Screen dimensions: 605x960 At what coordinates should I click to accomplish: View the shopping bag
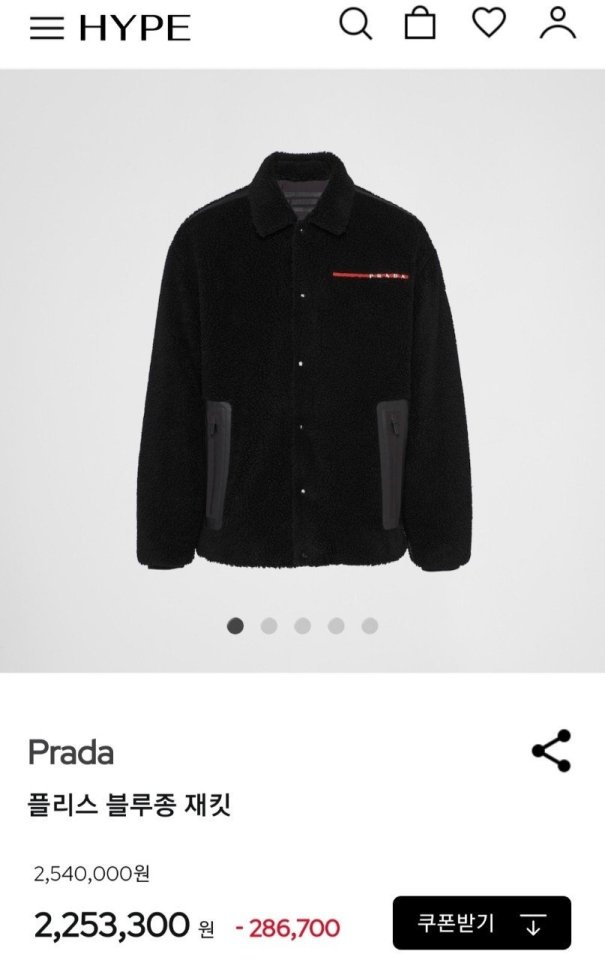tap(420, 23)
